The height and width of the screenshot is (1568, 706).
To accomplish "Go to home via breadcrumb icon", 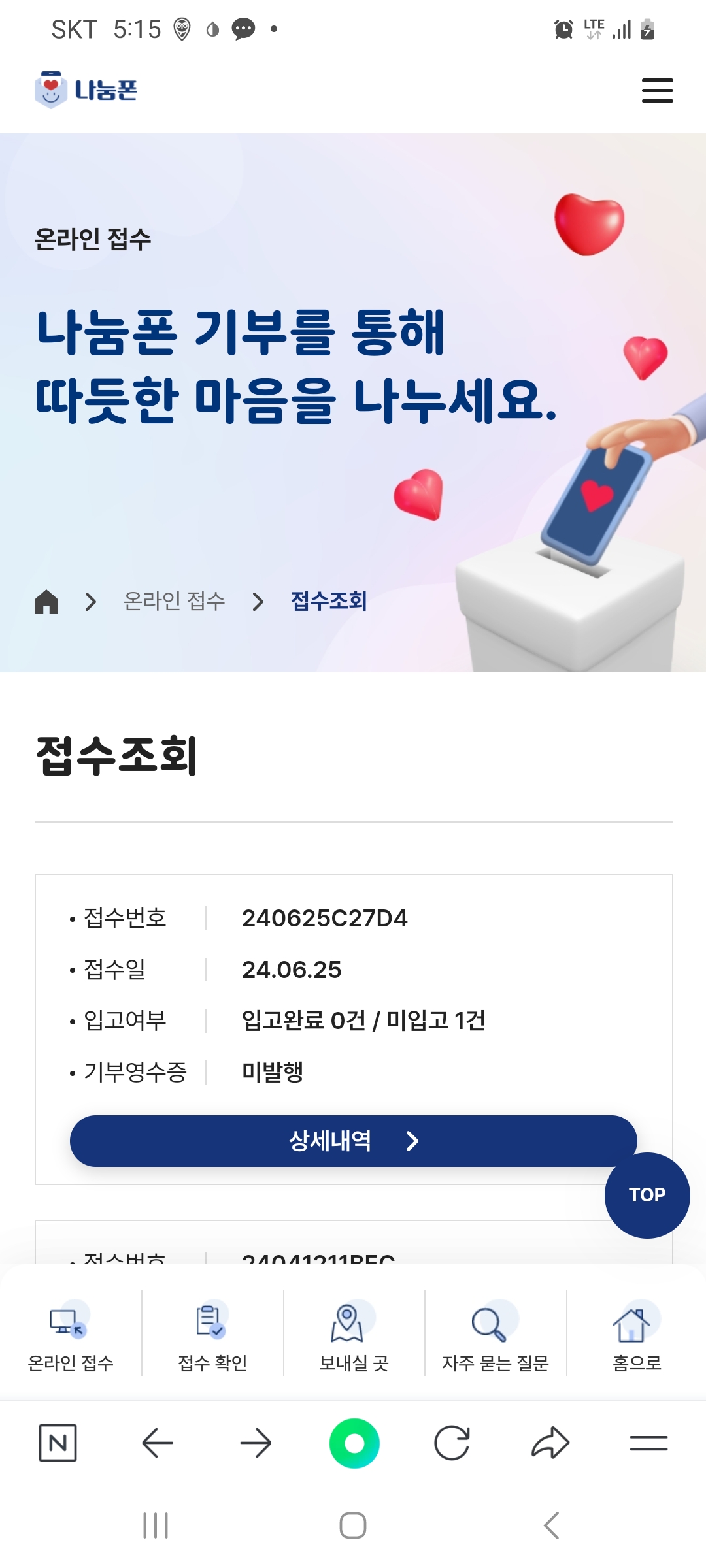I will 46,601.
